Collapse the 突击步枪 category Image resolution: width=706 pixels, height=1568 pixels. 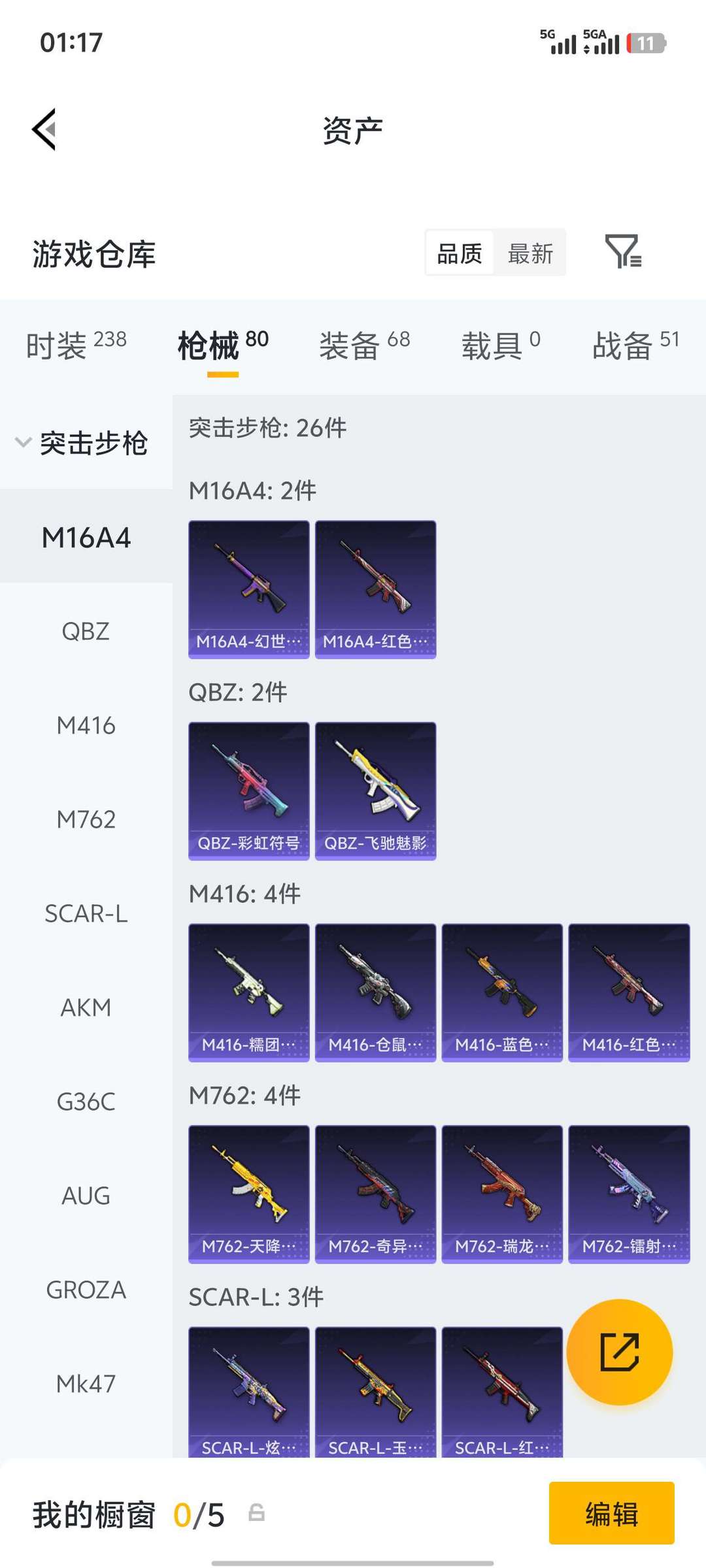tap(82, 443)
